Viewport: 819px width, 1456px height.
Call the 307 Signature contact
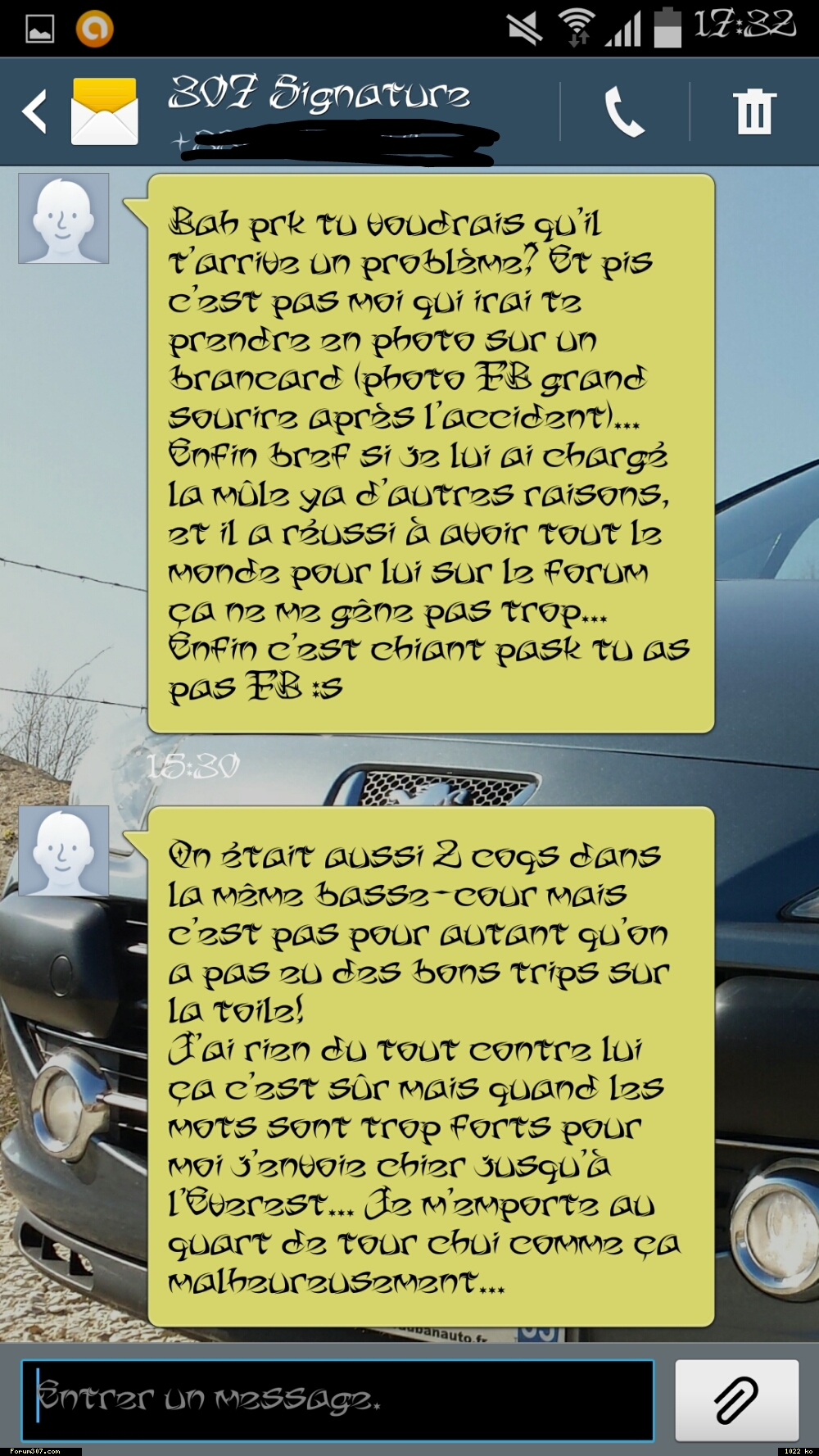pyautogui.click(x=624, y=112)
